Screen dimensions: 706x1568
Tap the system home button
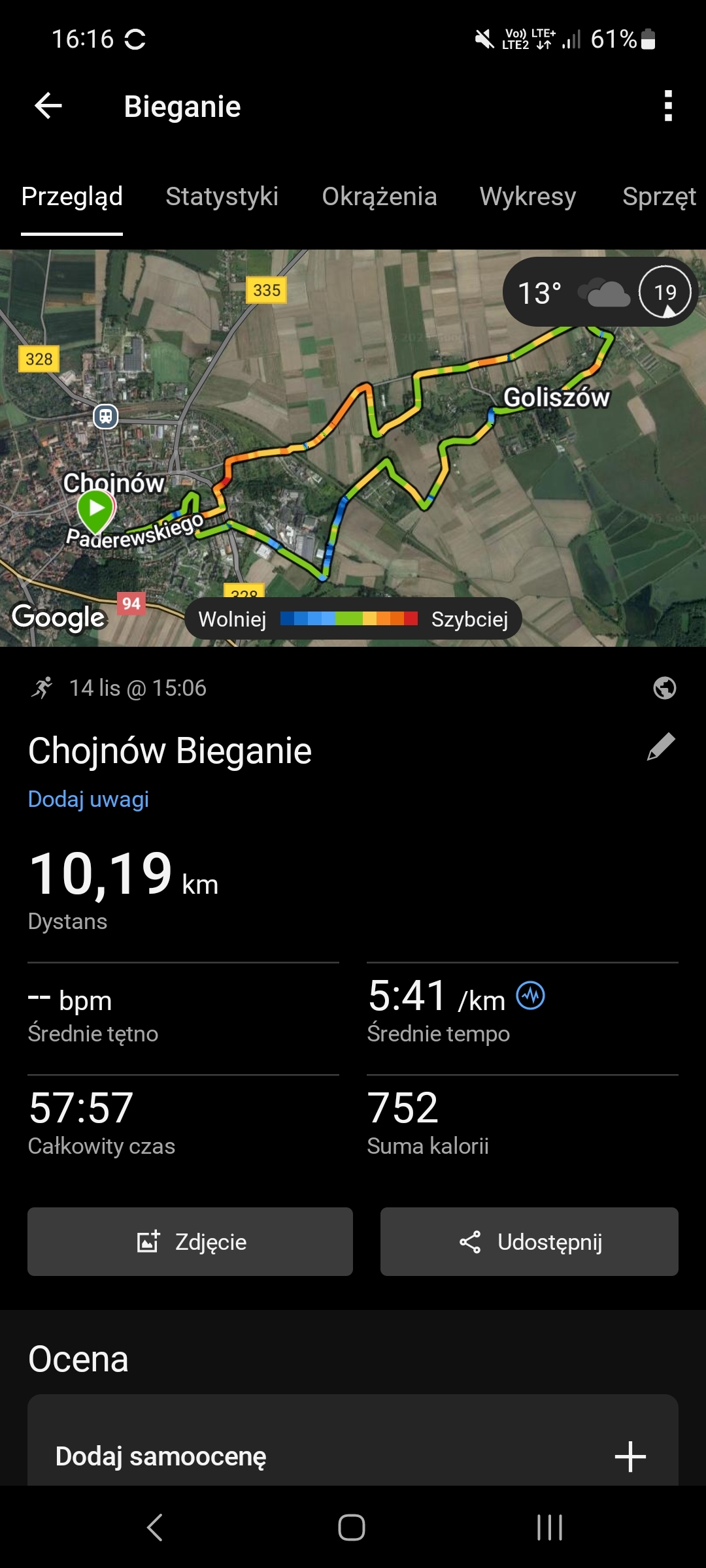[x=352, y=1527]
